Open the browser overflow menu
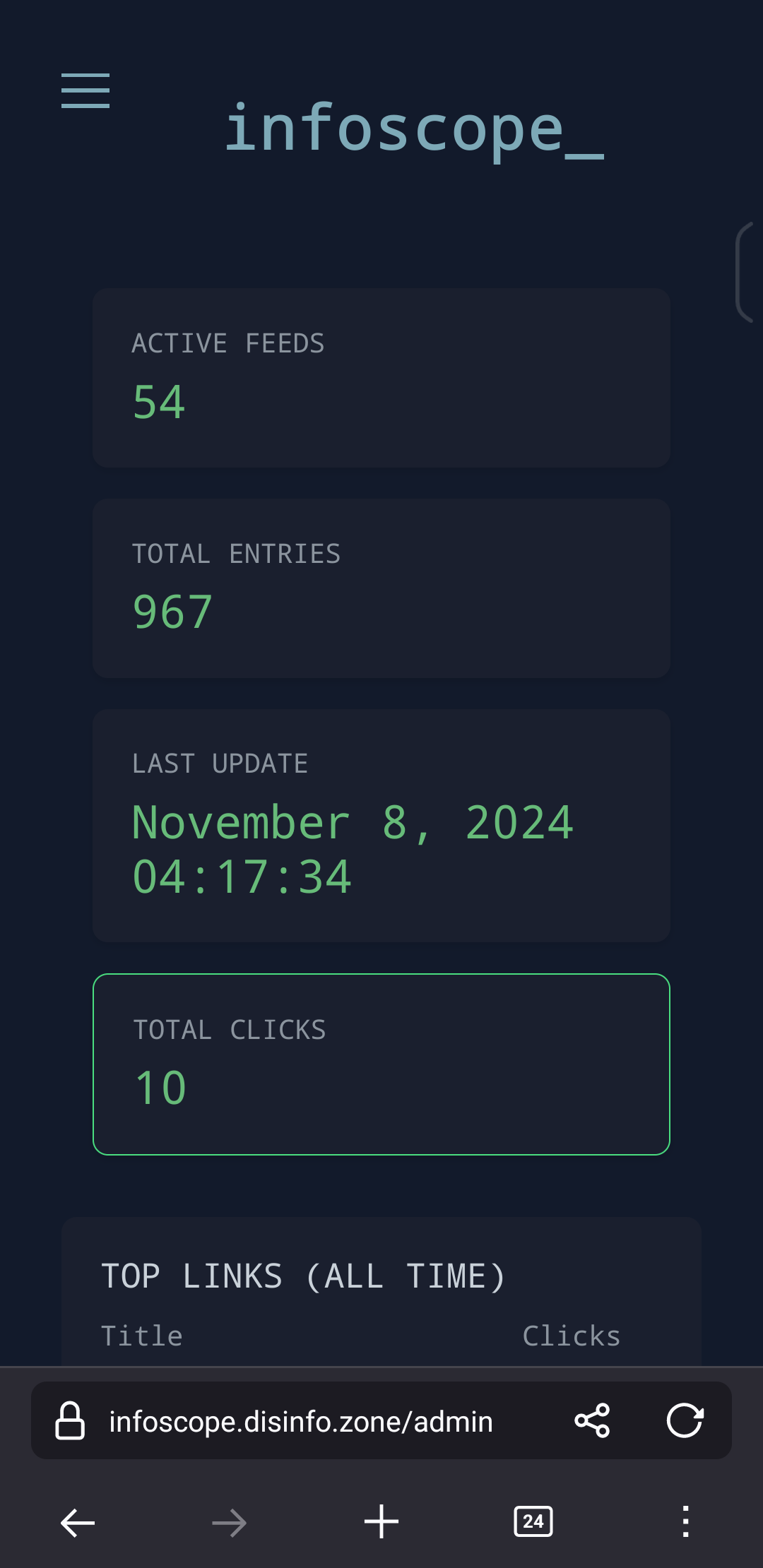Screen dimensions: 763x1568 (x=685, y=1522)
